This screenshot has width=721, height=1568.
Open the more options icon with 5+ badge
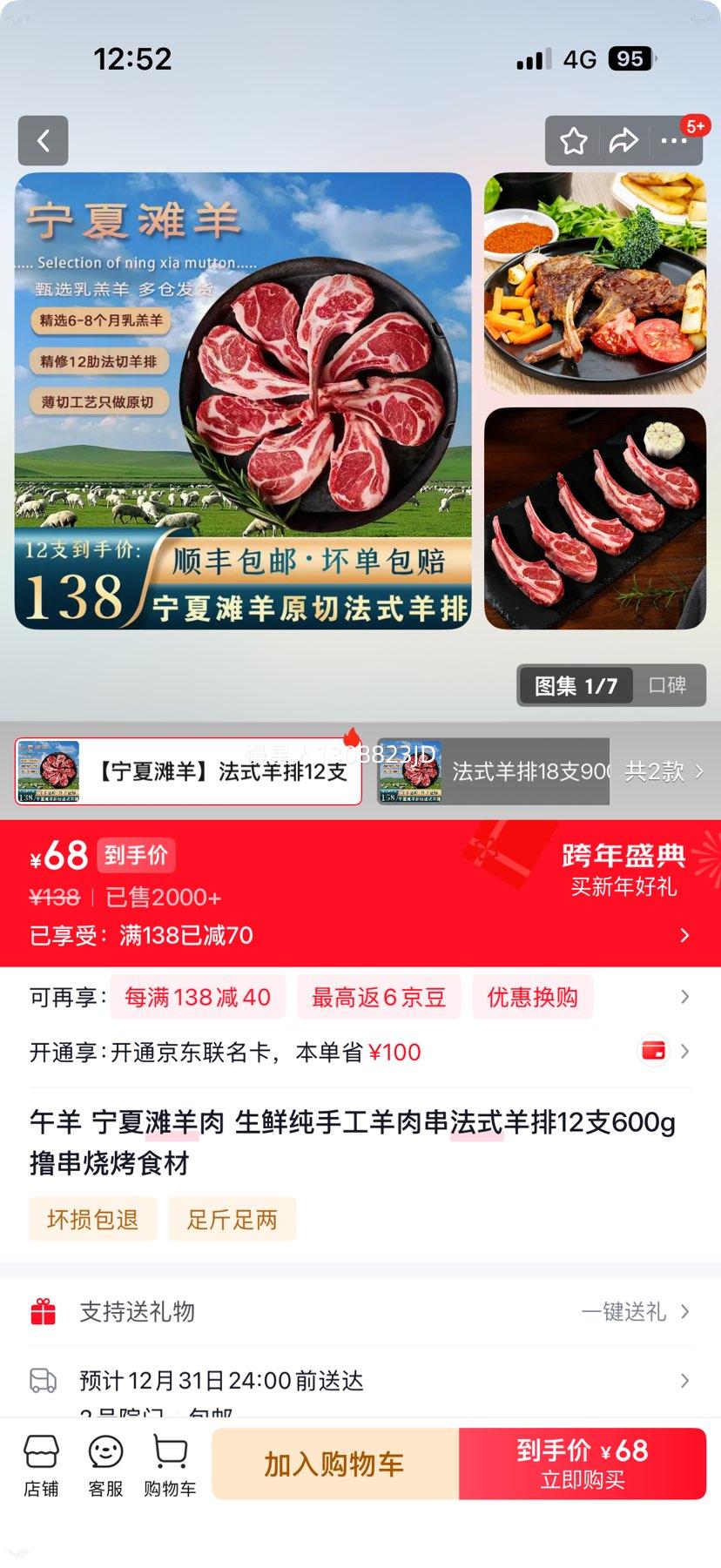pyautogui.click(x=676, y=140)
